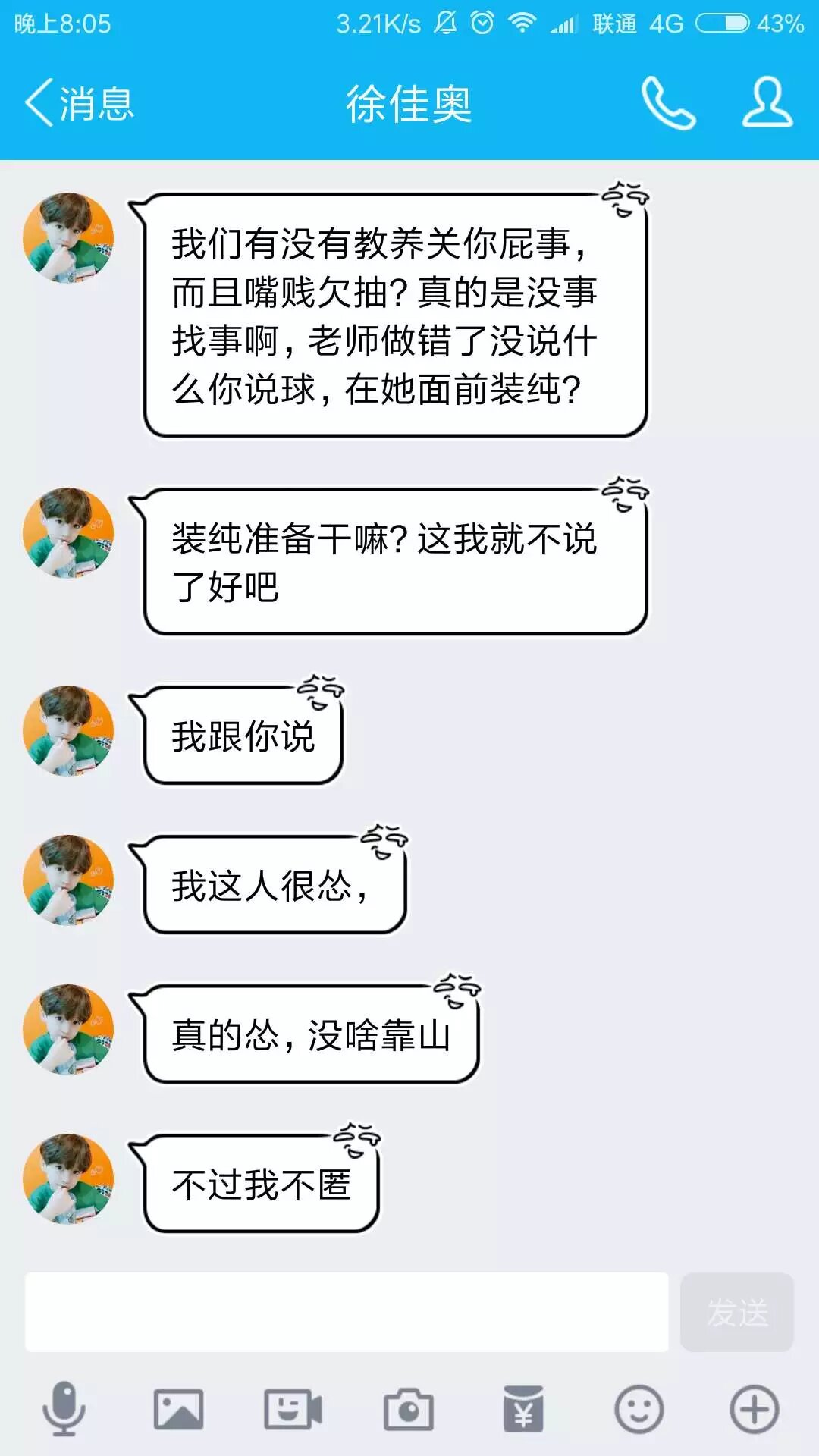This screenshot has width=819, height=1456.
Task: Focus the message input field
Action: click(347, 1313)
